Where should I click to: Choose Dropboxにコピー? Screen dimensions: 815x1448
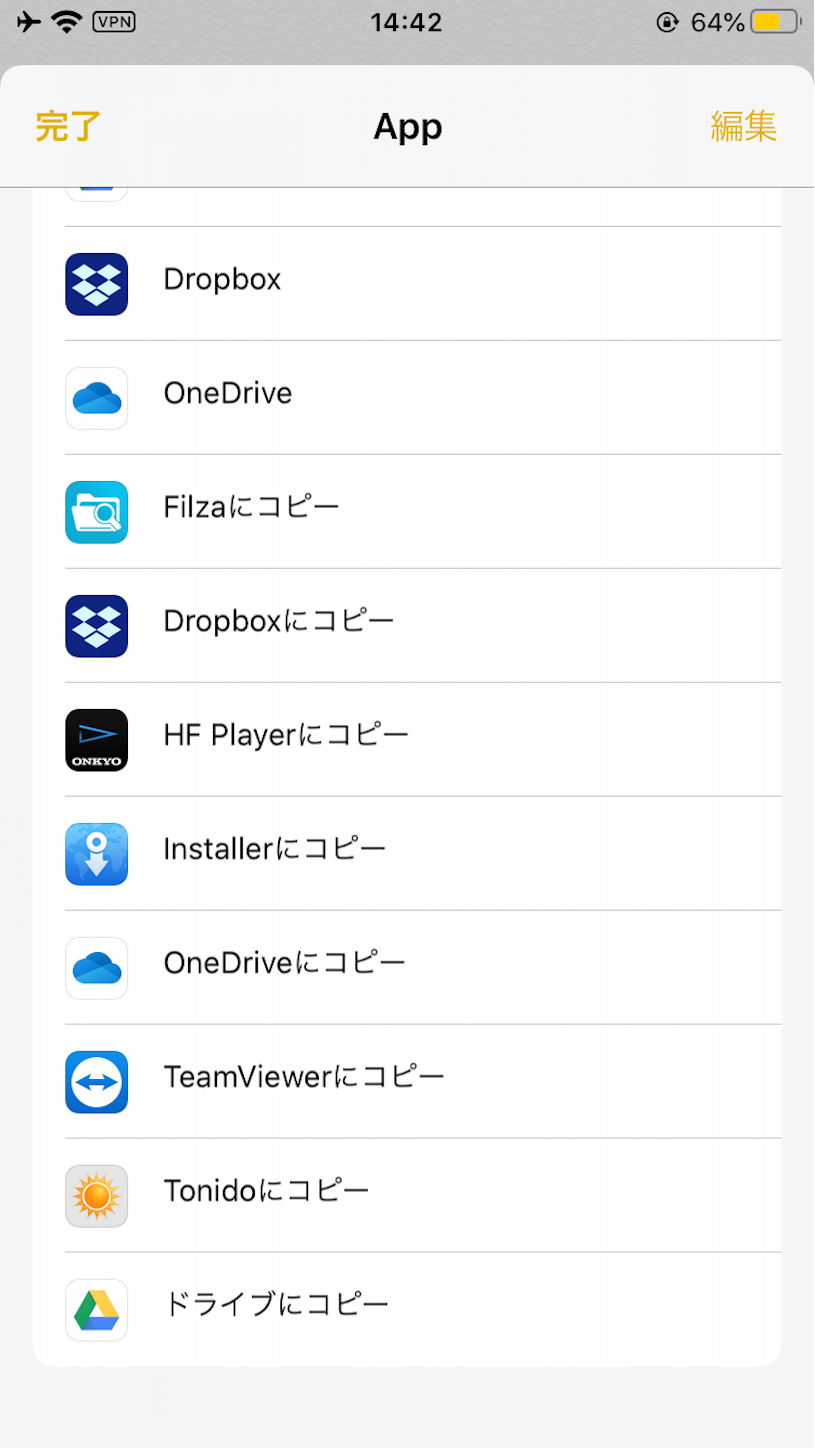pos(407,625)
